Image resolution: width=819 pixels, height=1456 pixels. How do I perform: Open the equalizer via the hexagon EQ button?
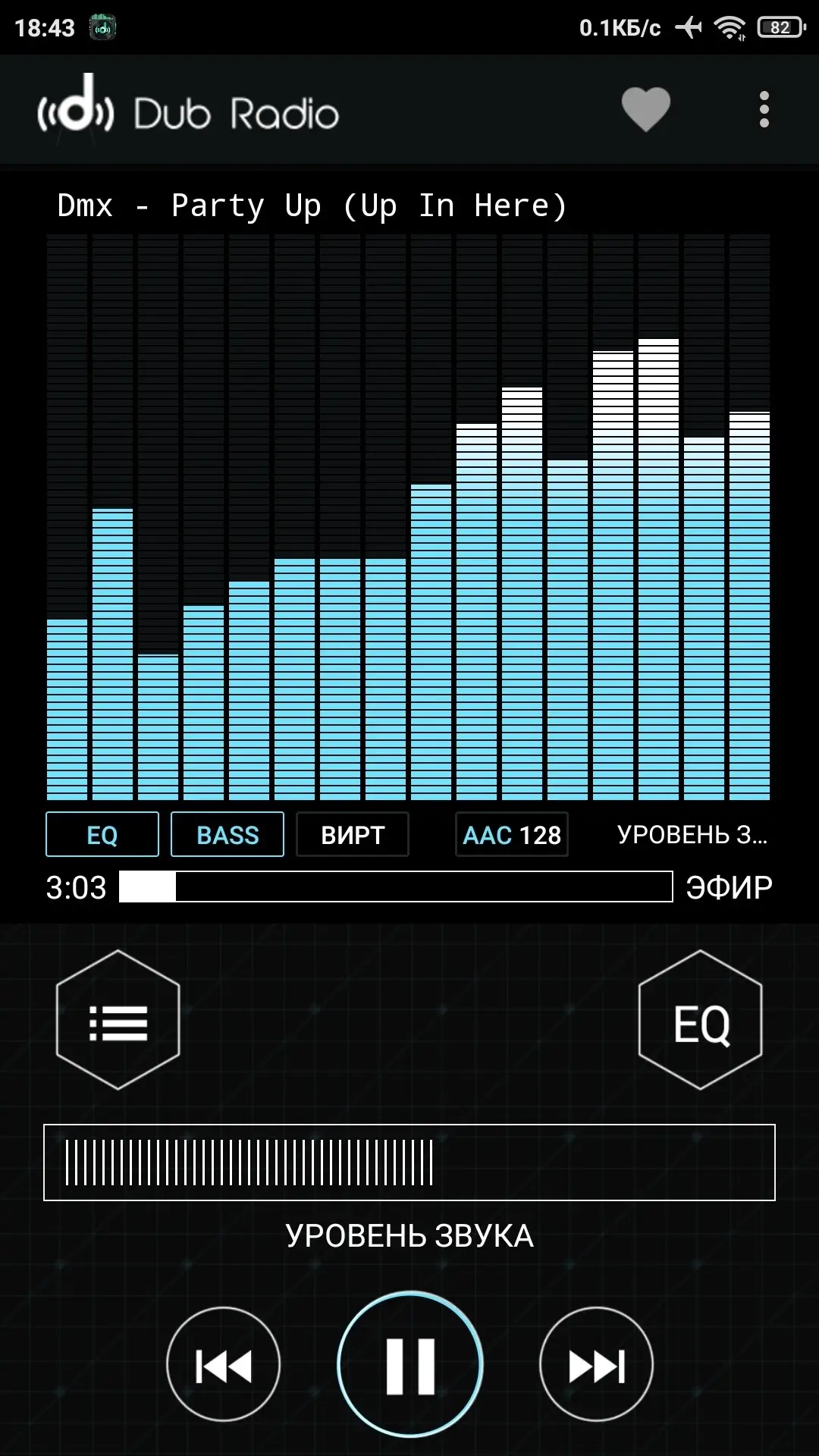coord(701,1020)
